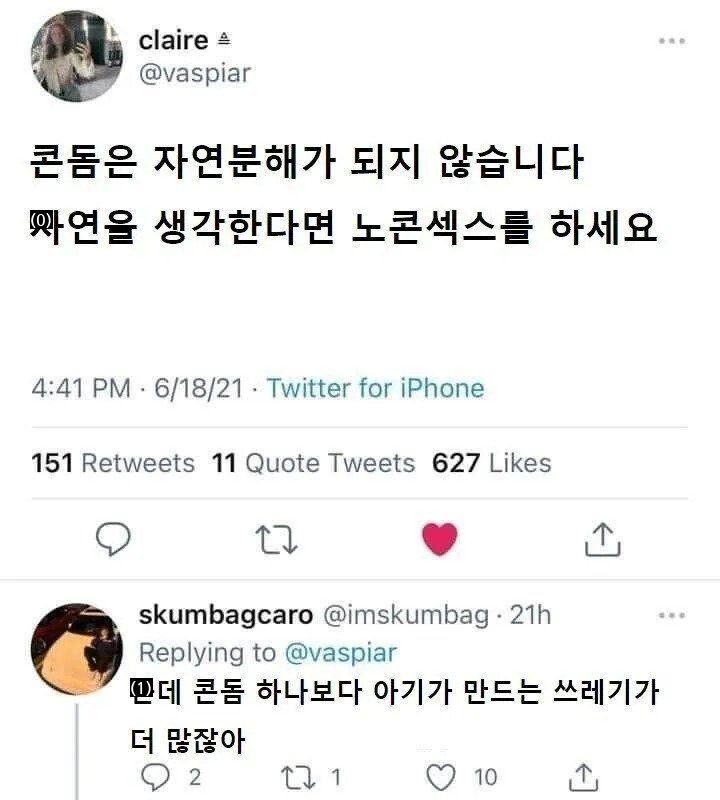View the 11 Quote Tweets
Viewport: 720px width, 800px height.
[x=313, y=463]
